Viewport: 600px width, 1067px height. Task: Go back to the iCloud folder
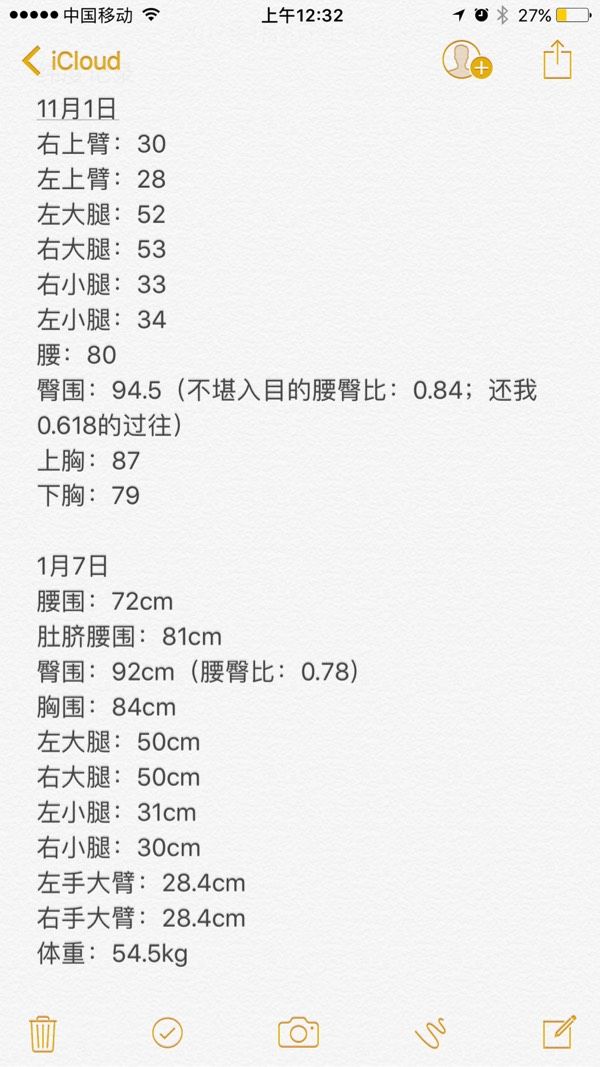click(71, 61)
